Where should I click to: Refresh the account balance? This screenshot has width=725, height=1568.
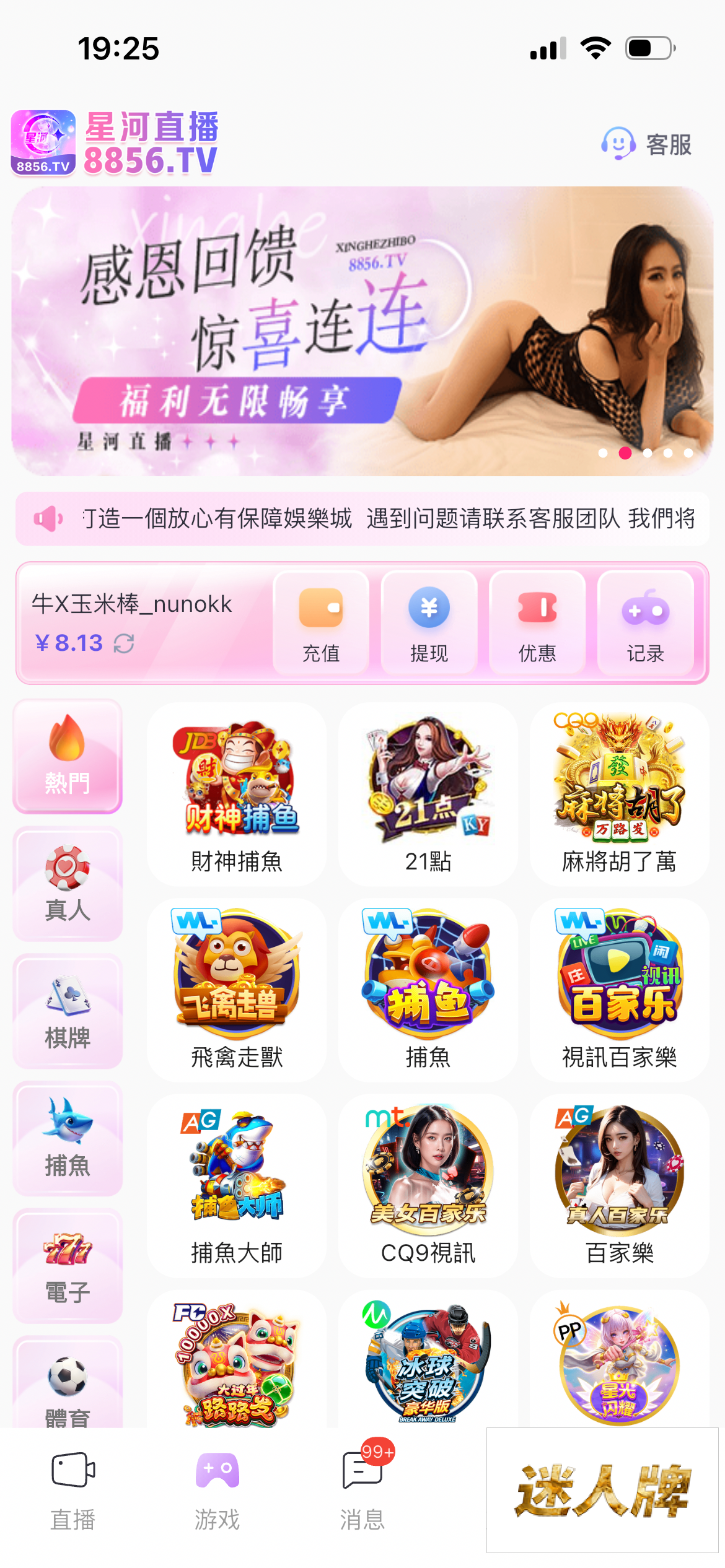click(124, 643)
